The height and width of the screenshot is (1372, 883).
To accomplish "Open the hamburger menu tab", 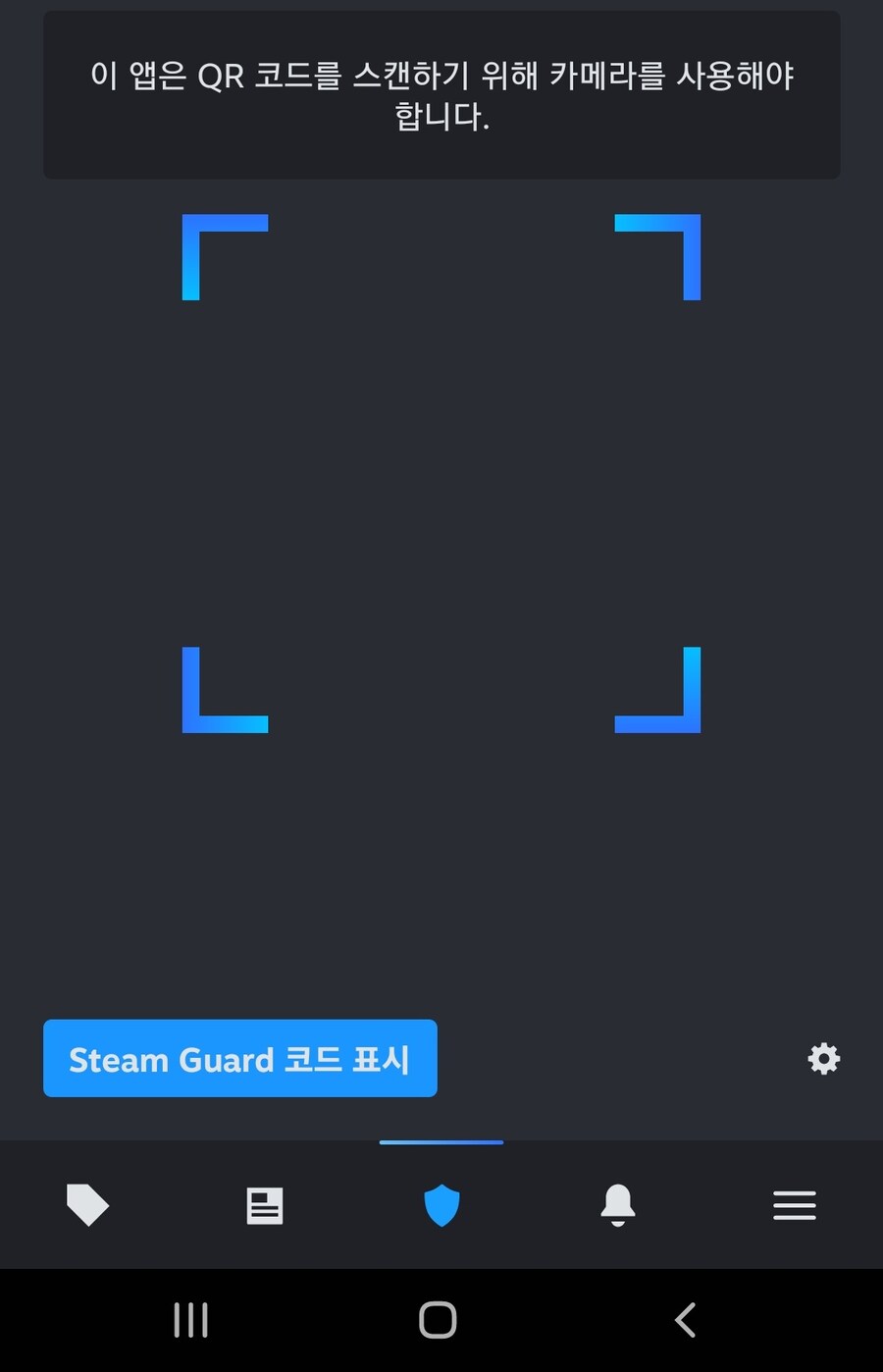I will (794, 1205).
